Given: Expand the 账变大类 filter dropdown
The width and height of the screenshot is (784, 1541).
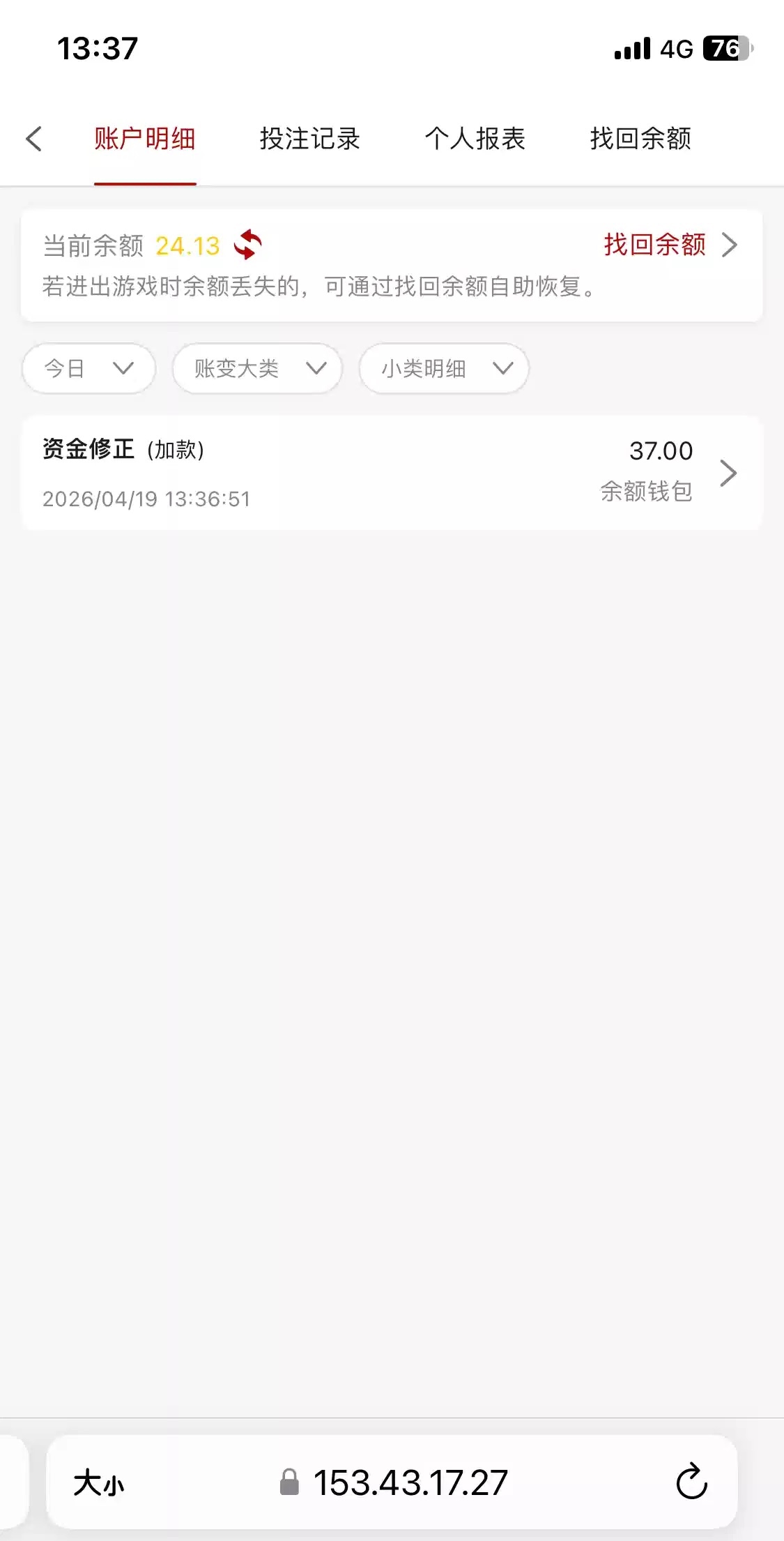Looking at the screenshot, I should click(257, 368).
